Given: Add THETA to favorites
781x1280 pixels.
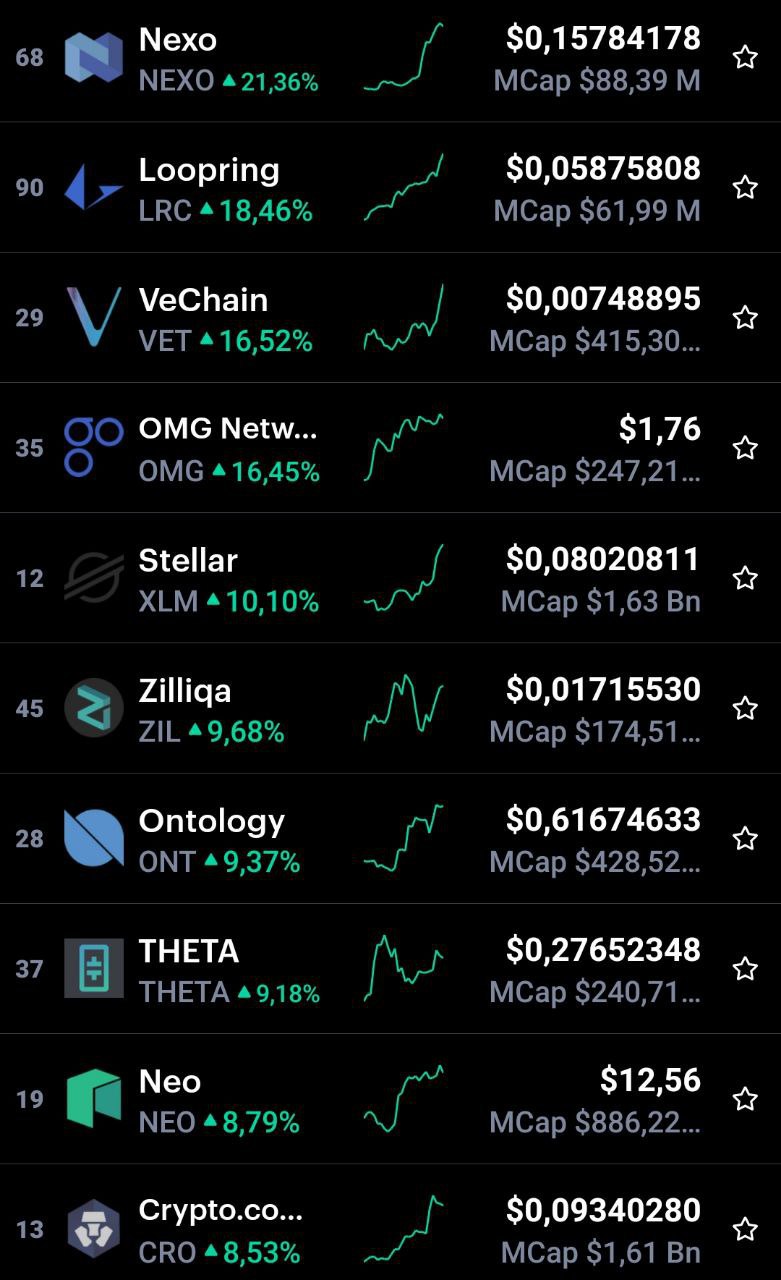Looking at the screenshot, I should [745, 968].
